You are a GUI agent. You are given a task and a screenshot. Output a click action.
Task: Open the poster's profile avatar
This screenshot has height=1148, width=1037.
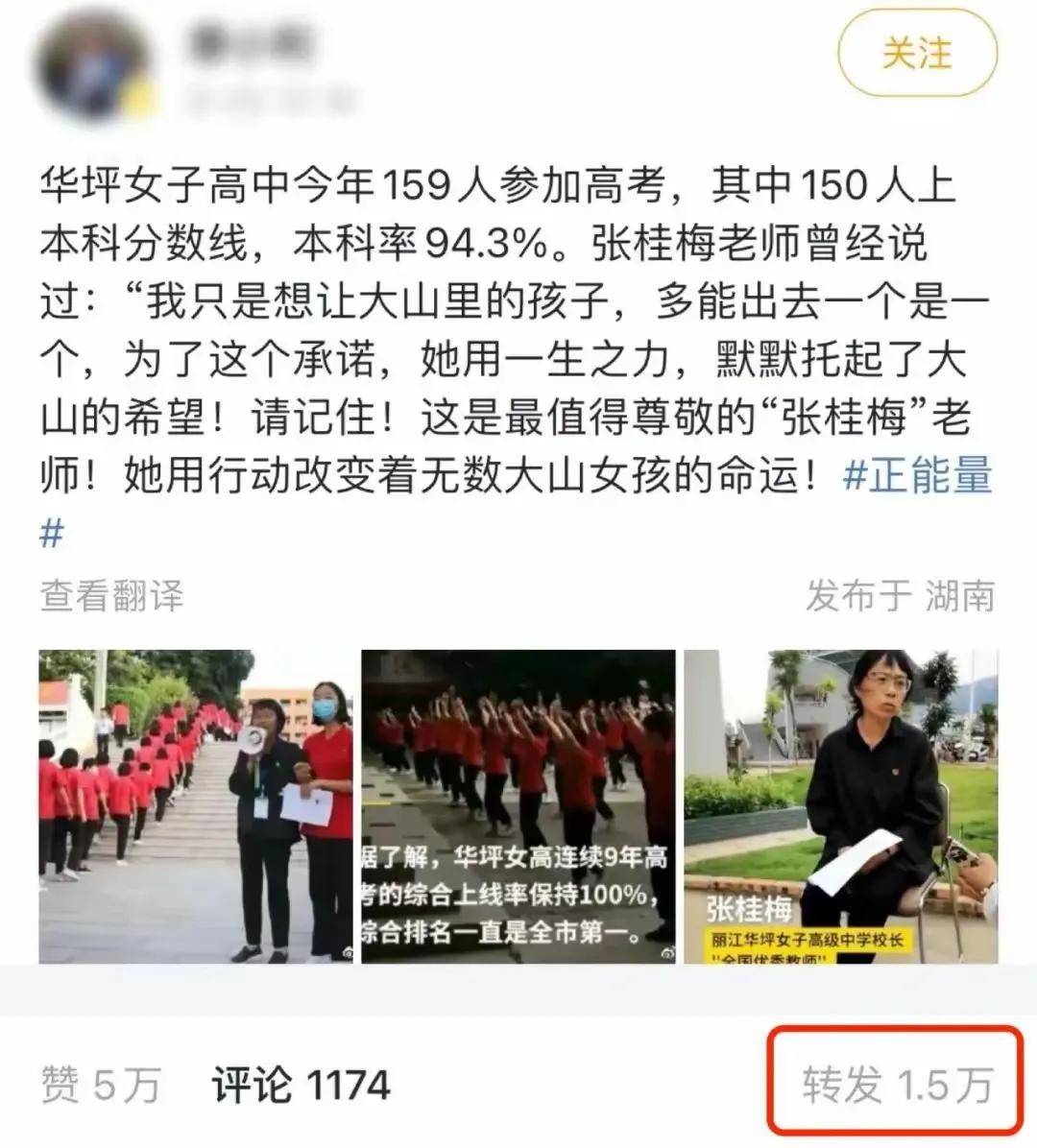click(93, 64)
